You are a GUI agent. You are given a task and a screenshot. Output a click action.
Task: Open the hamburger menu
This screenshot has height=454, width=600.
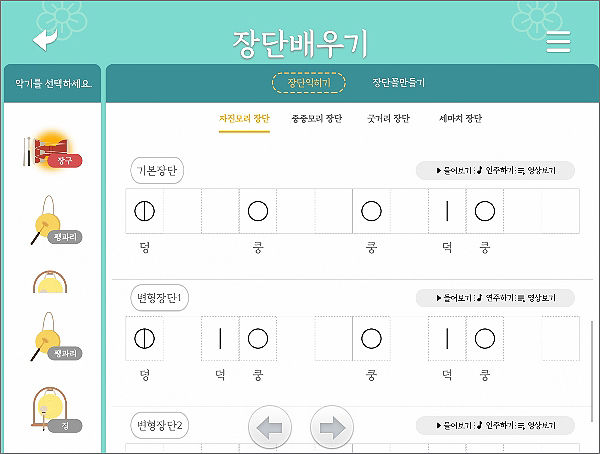(x=557, y=41)
